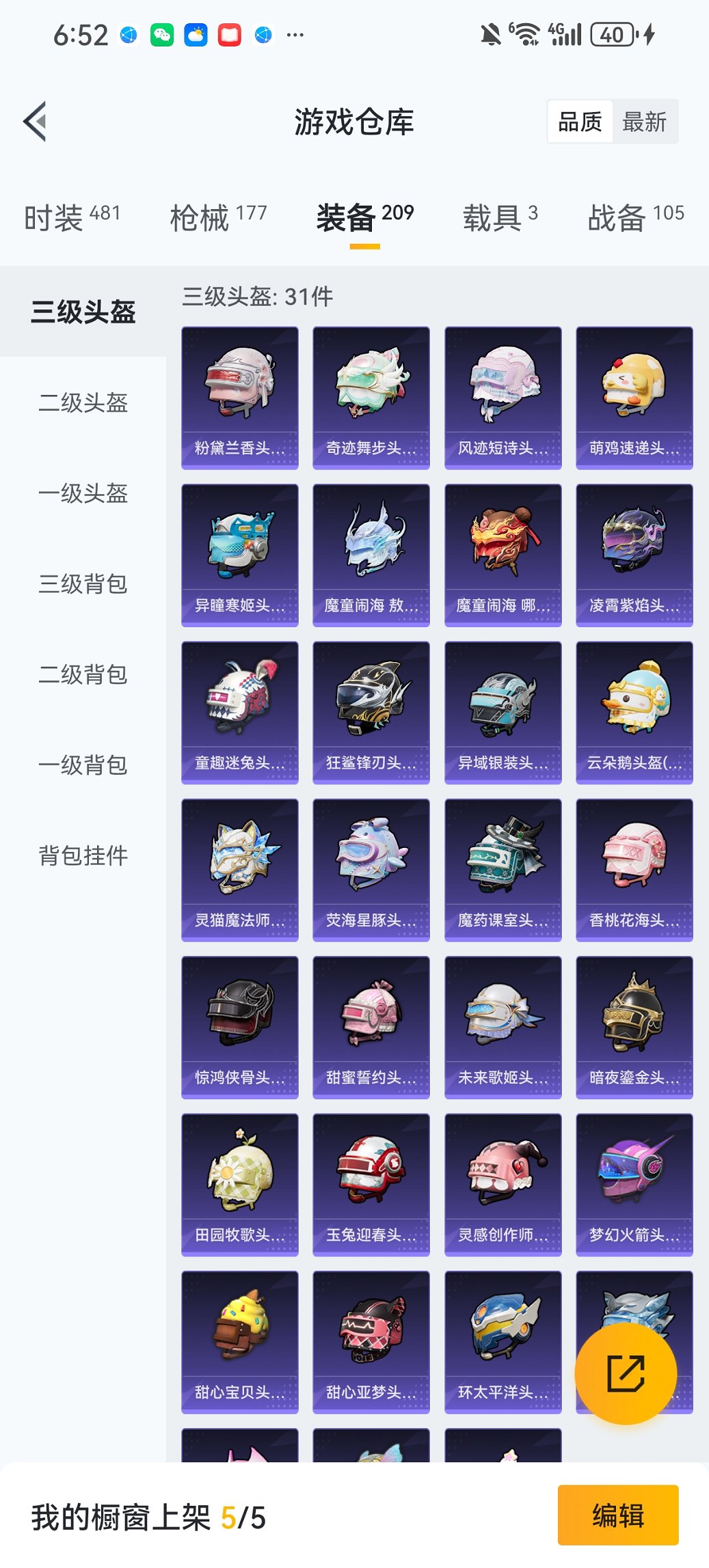Show the 三级背包 category

83,584
